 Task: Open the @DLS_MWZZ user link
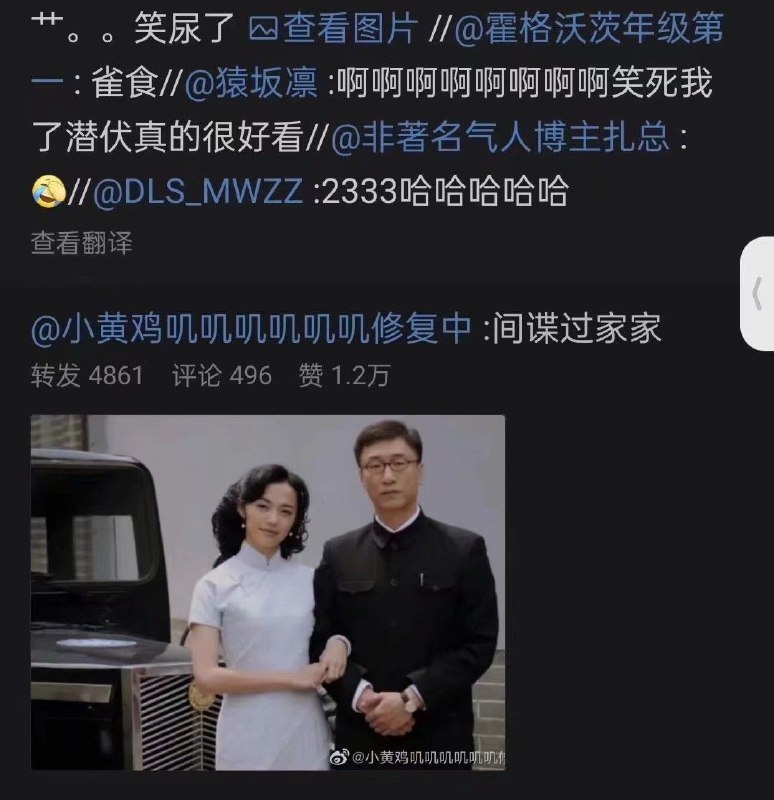pyautogui.click(x=197, y=189)
